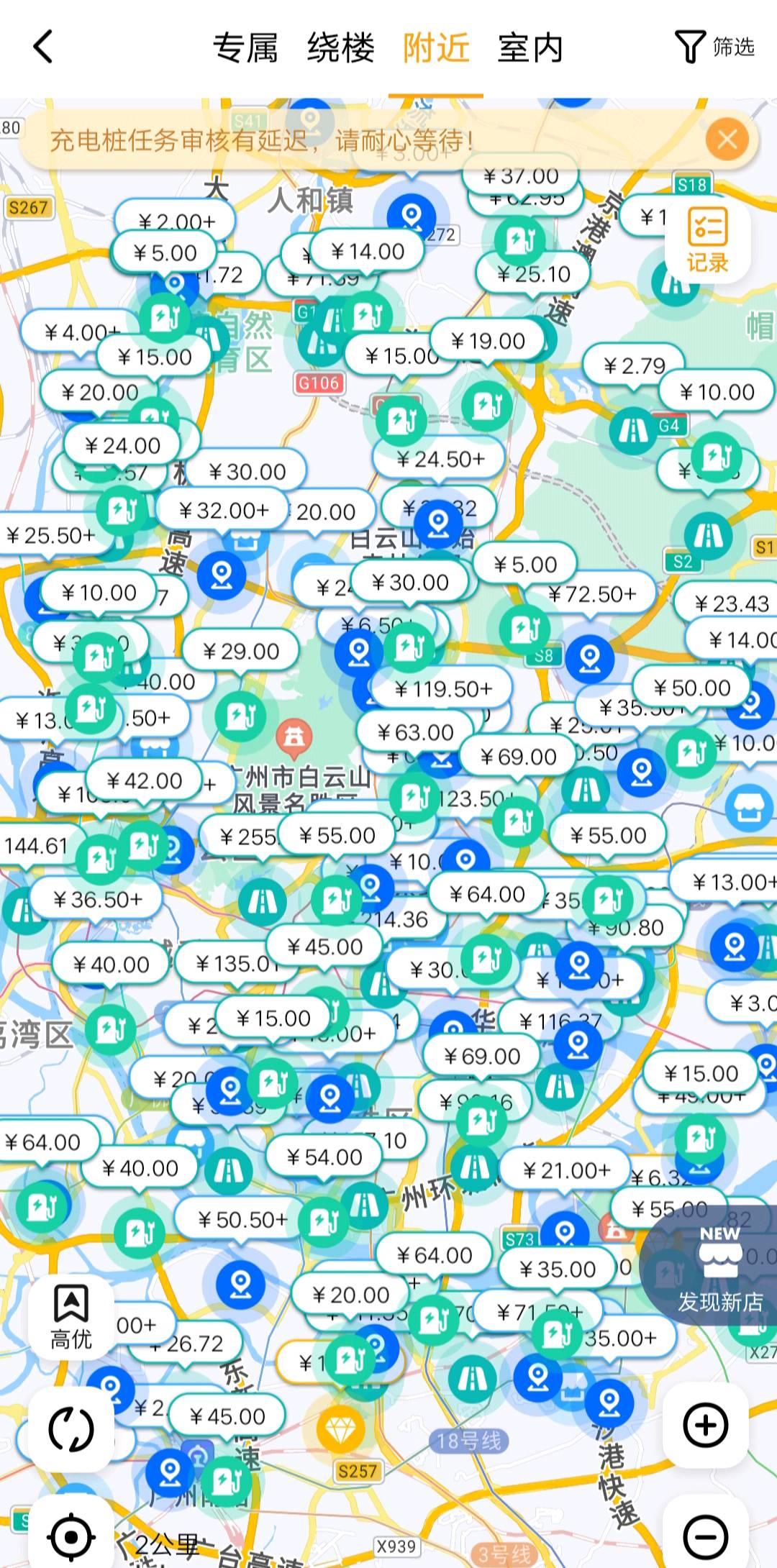The image size is (777, 1568).
Task: Select the ¥21.00+ task marker
Action: (x=565, y=1170)
